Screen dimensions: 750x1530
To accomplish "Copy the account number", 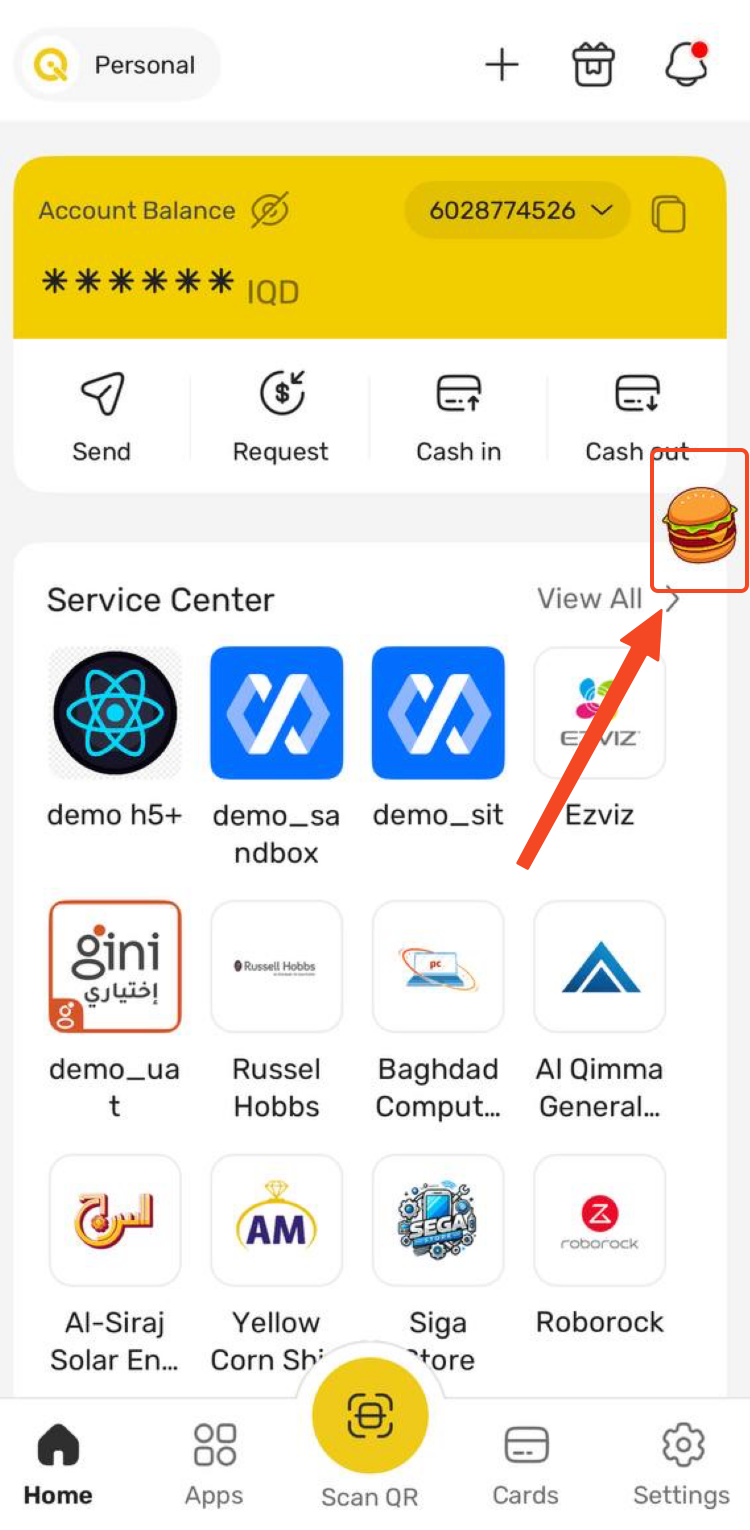I will [x=668, y=213].
